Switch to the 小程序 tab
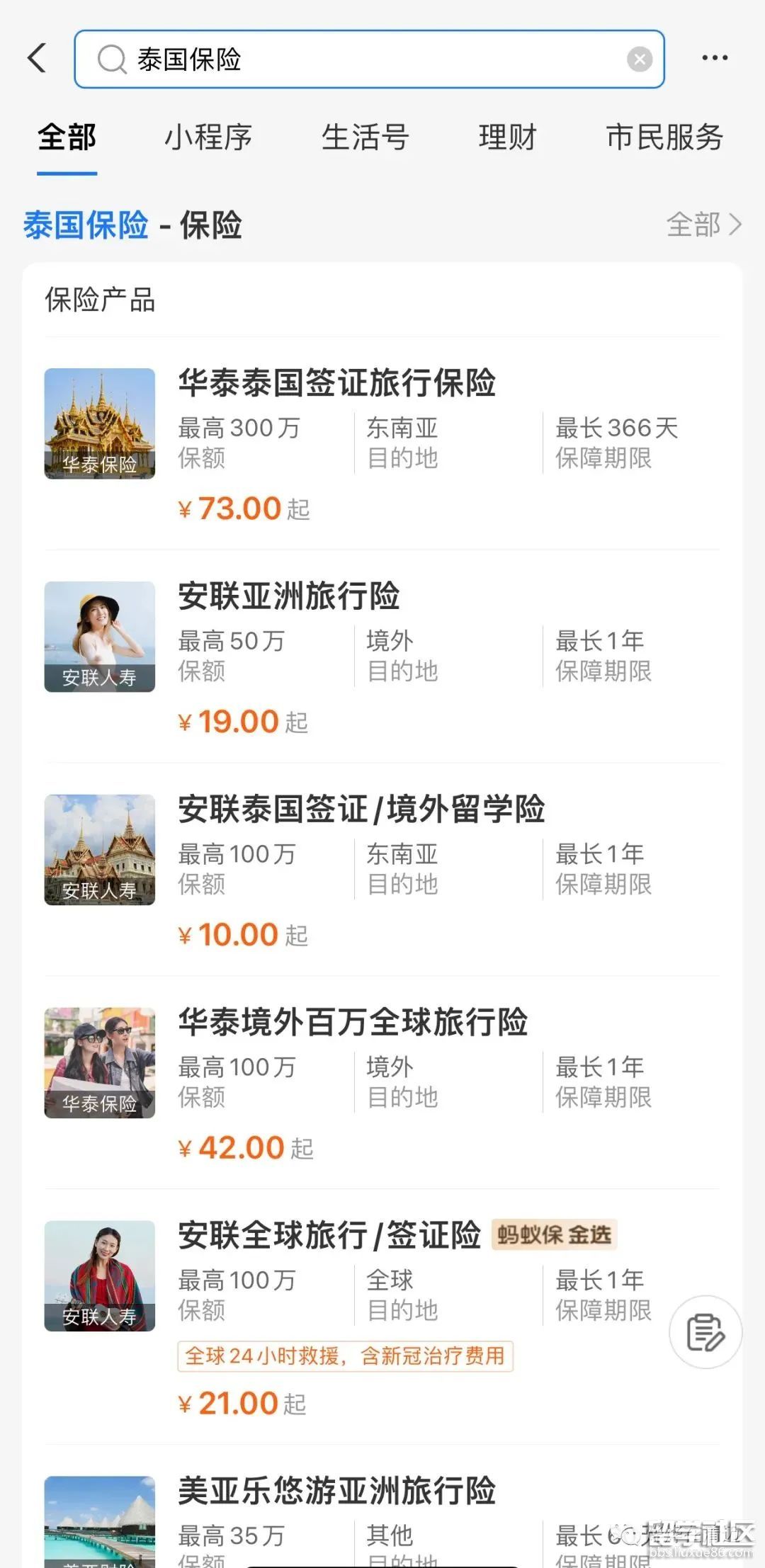 pyautogui.click(x=208, y=137)
